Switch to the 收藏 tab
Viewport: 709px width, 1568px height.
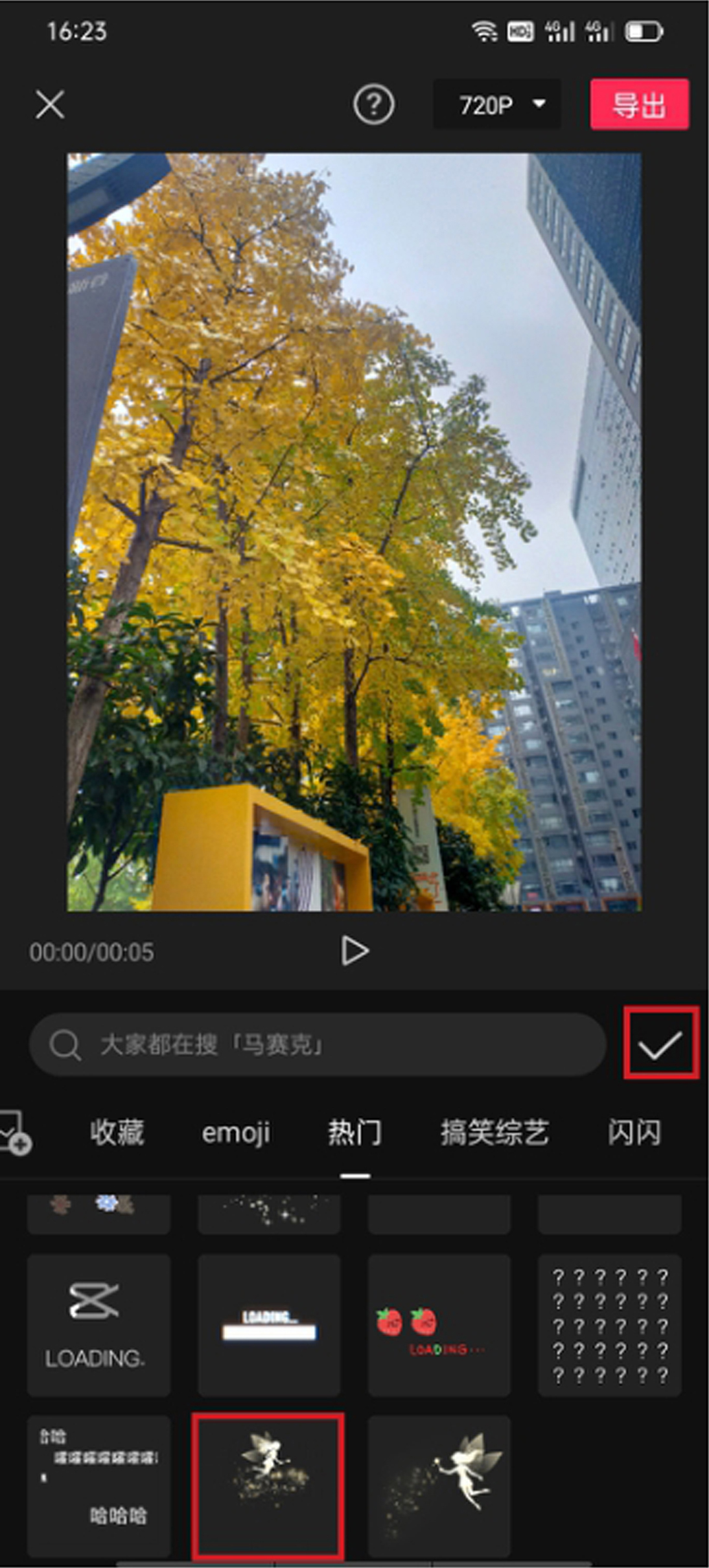[x=117, y=1133]
